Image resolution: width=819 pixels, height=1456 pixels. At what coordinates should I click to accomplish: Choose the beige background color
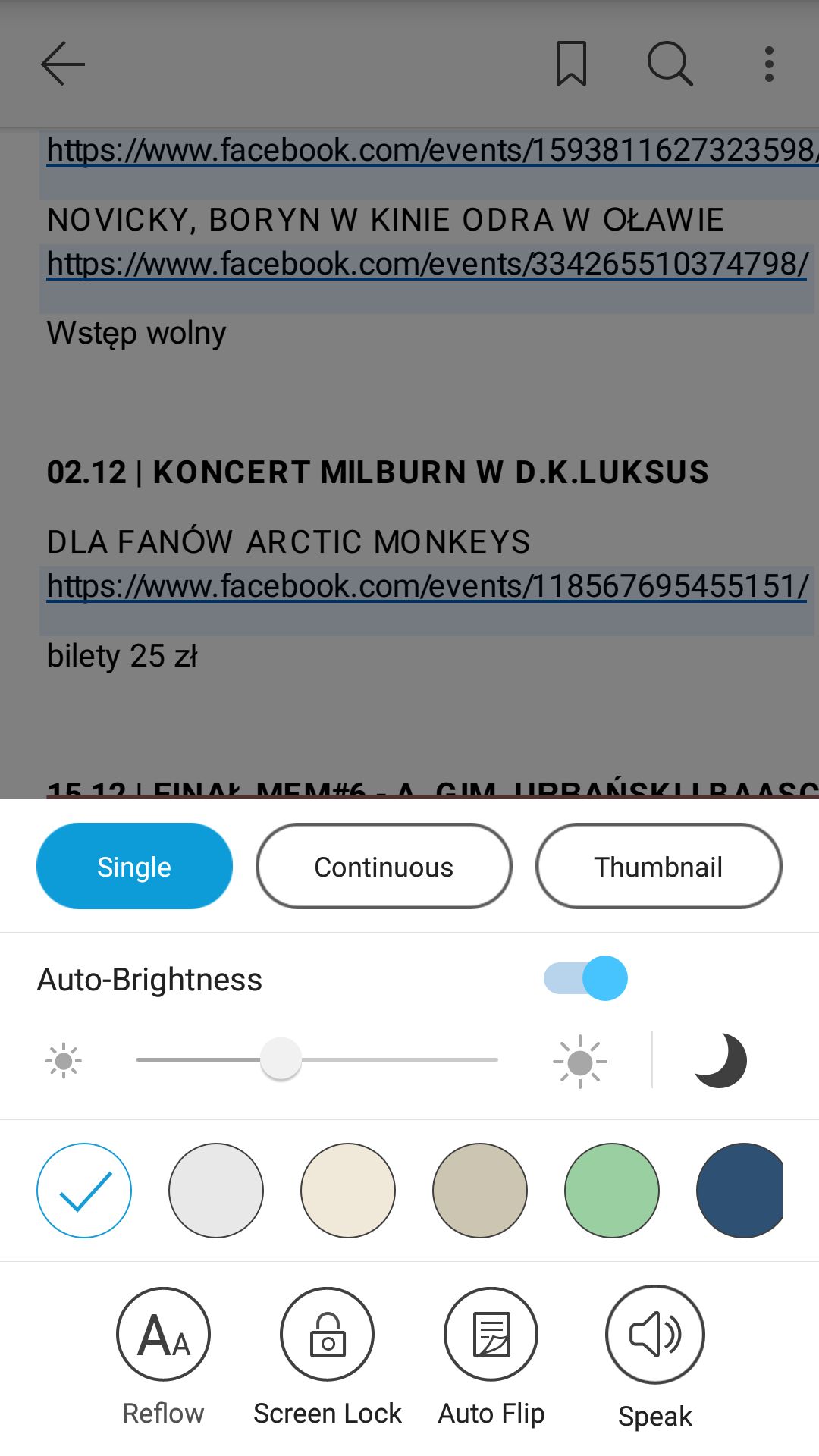(x=480, y=1191)
